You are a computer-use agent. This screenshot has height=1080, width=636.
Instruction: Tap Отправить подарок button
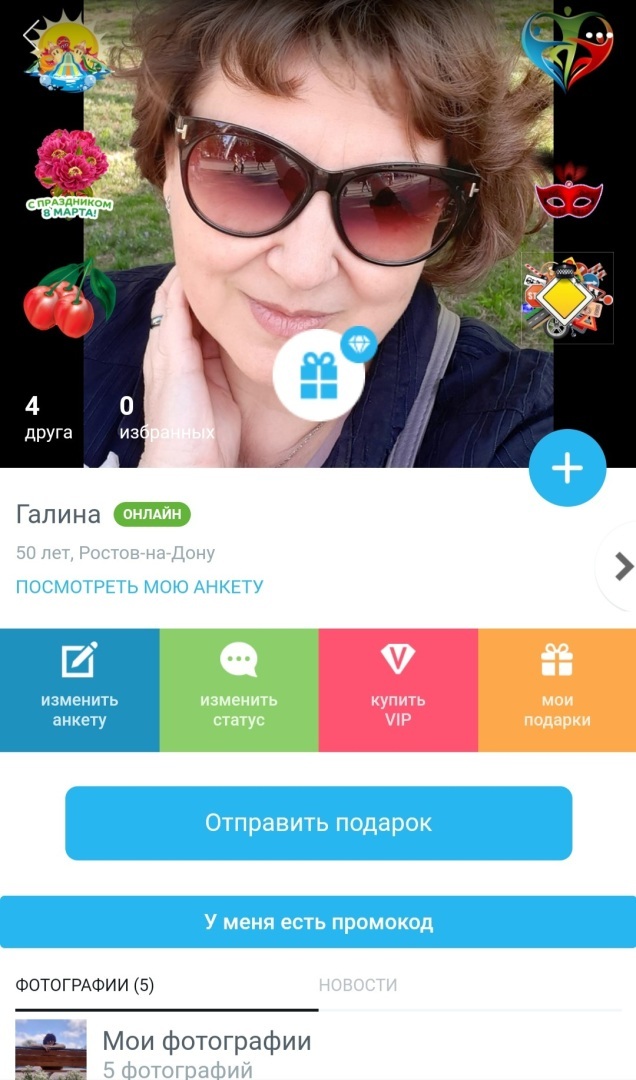click(318, 823)
